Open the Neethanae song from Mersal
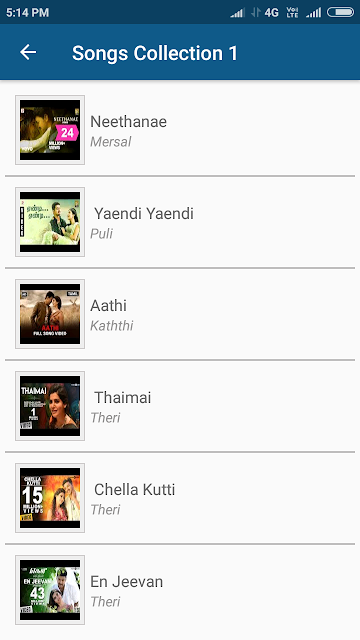This screenshot has height=640, width=360. tap(180, 130)
